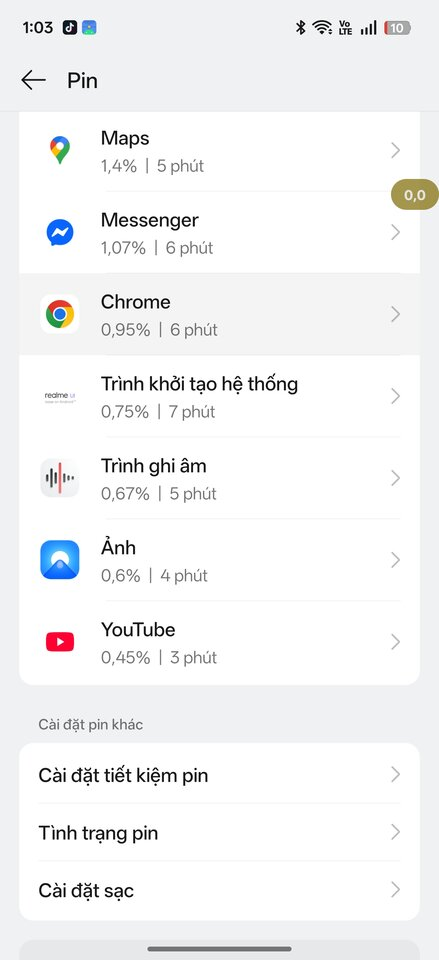The height and width of the screenshot is (960, 439).
Task: View Chrome battery usage
Action: click(219, 314)
